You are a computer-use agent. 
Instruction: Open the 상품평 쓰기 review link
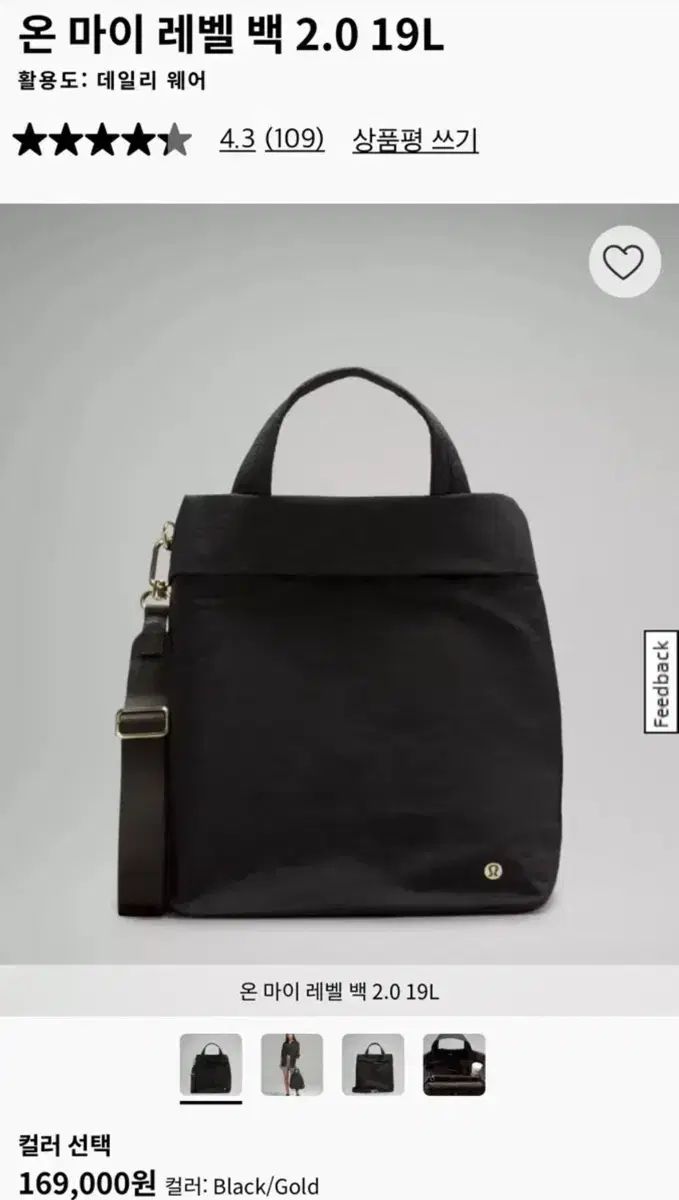(414, 140)
